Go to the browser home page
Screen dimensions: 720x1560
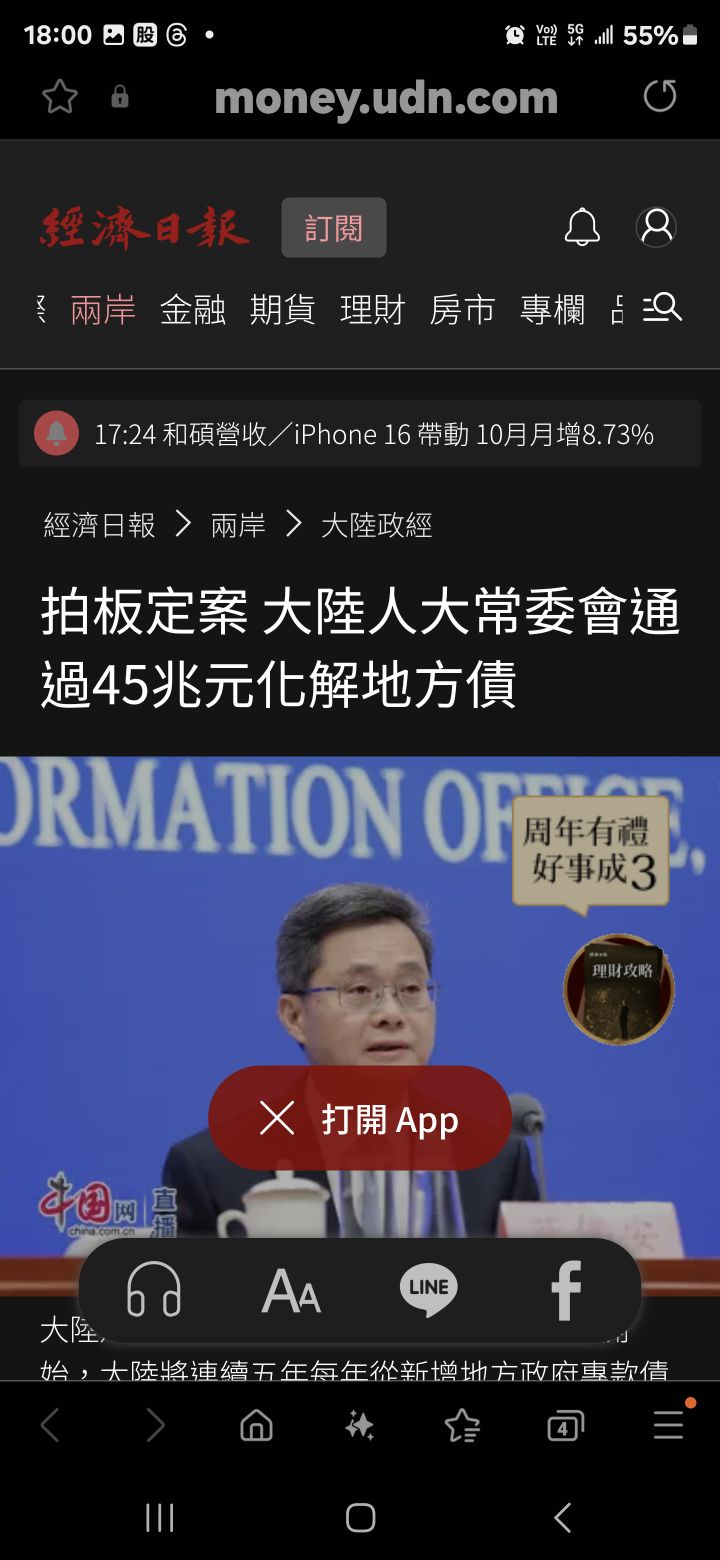[257, 1426]
